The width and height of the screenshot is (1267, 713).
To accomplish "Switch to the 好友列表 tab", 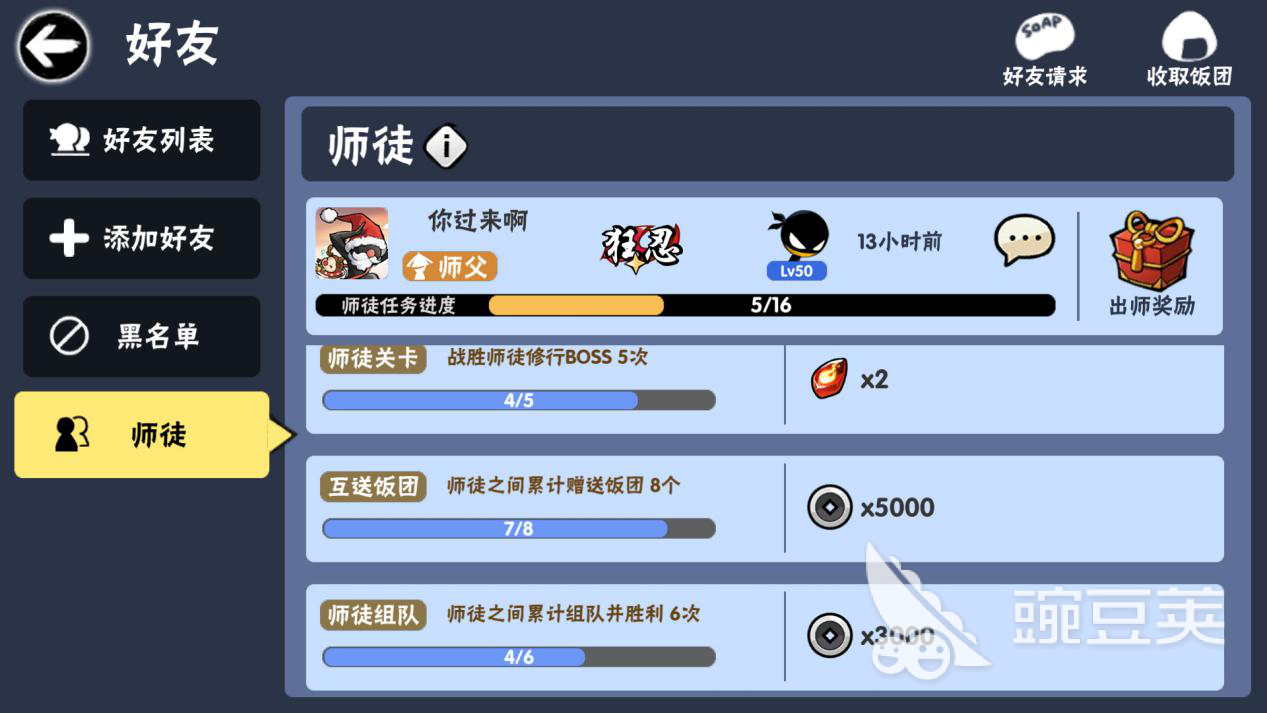I will [x=141, y=140].
